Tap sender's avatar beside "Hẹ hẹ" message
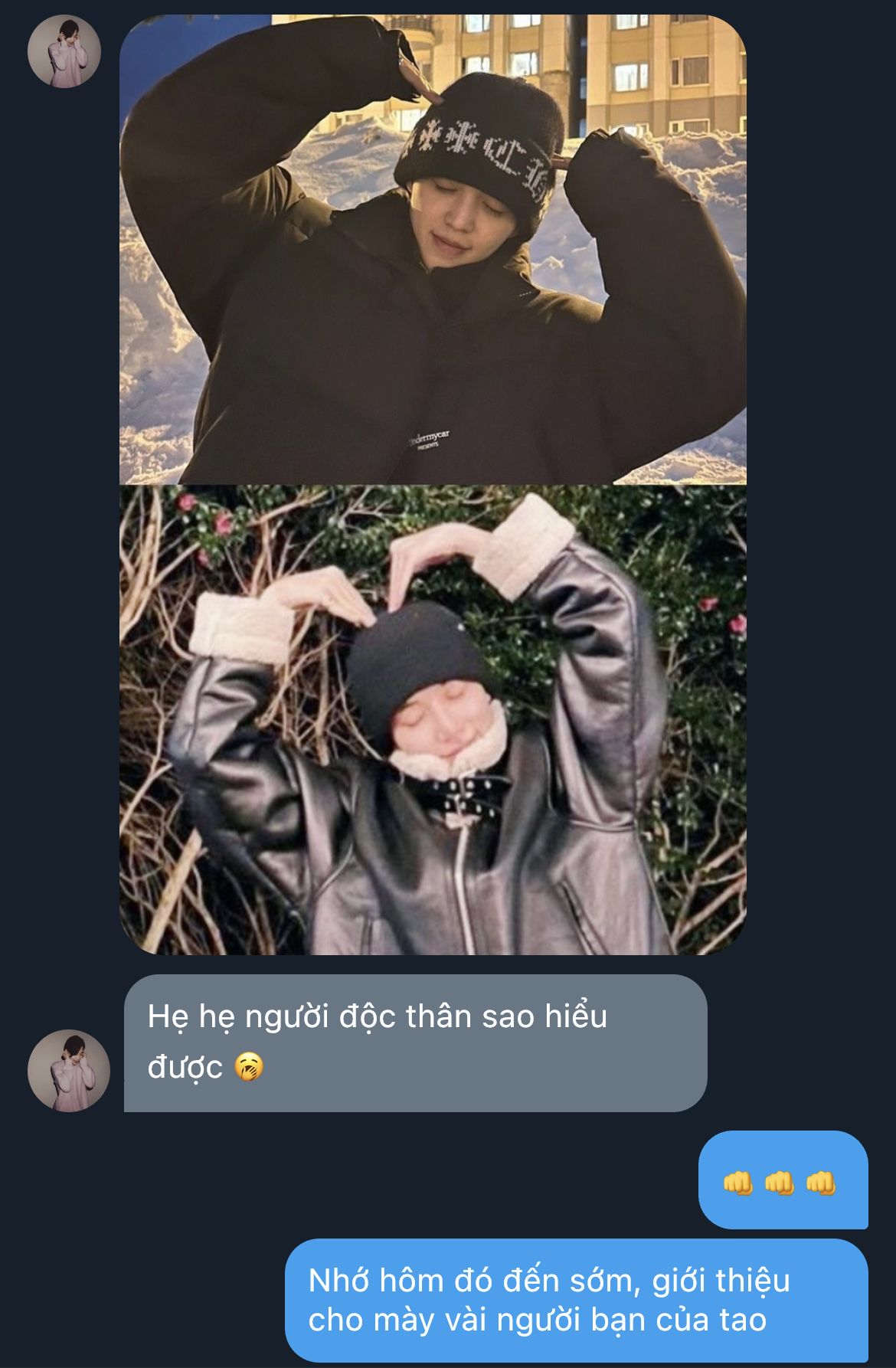This screenshot has width=896, height=1368. (69, 1070)
